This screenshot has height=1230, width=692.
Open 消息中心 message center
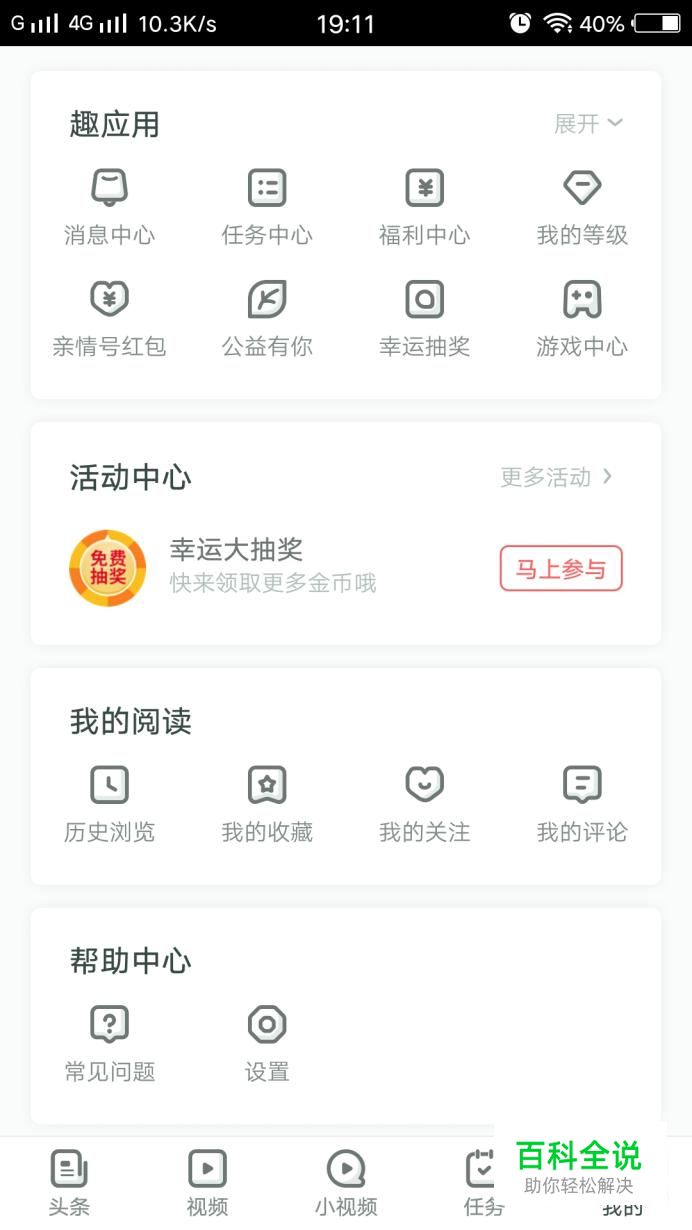110,206
